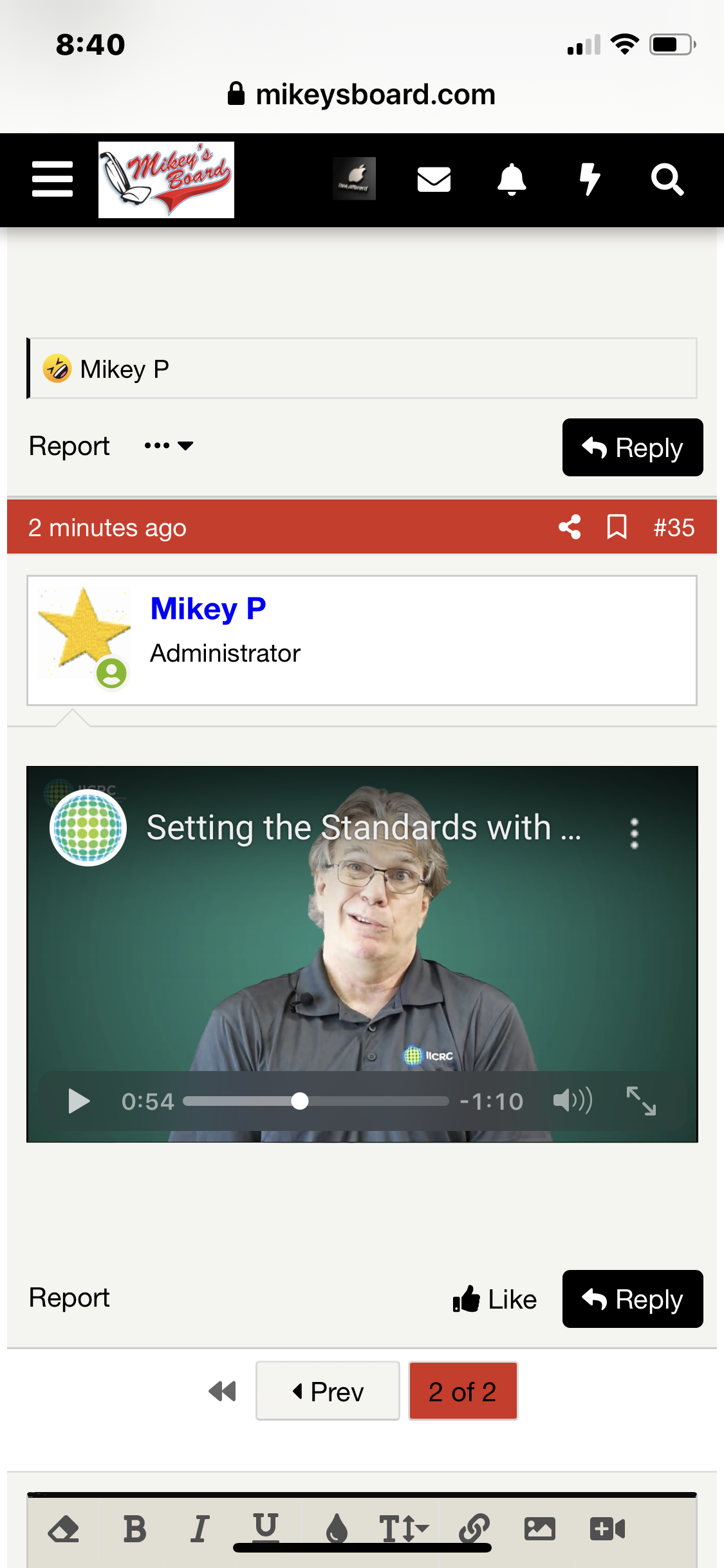Open the hamburger navigation menu
The height and width of the screenshot is (1568, 724).
[52, 179]
